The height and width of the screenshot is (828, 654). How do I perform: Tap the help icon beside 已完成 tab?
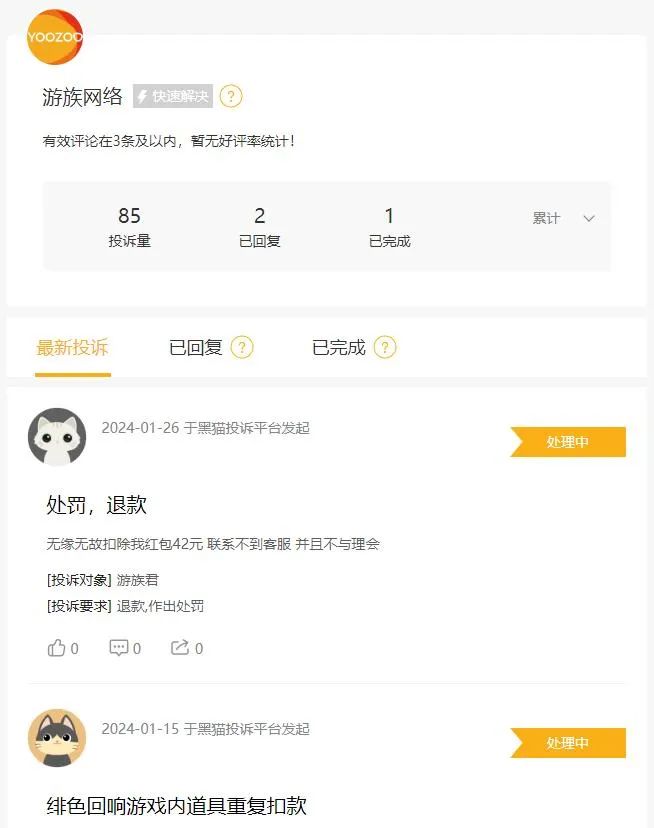385,347
